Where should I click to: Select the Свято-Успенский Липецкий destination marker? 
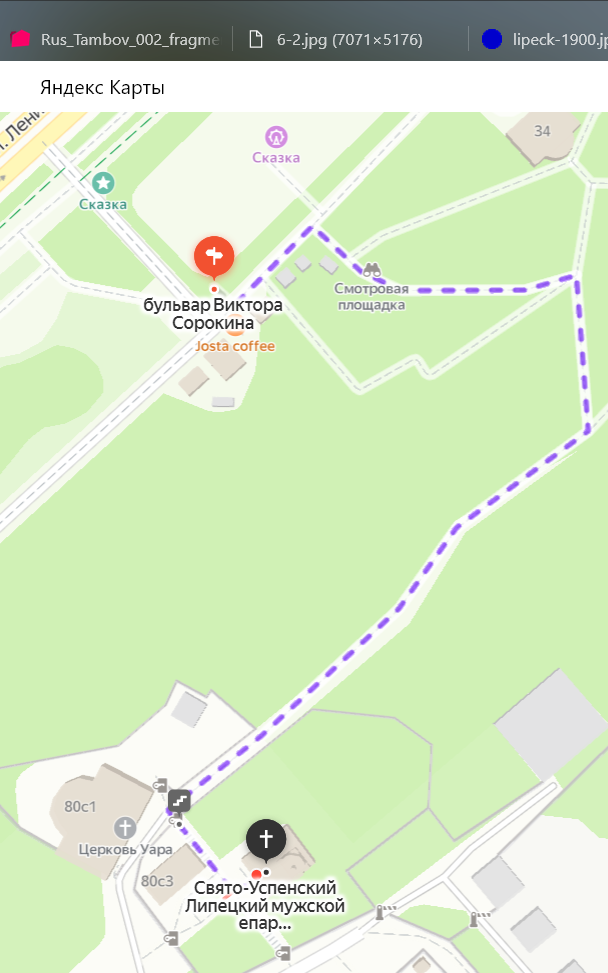pyautogui.click(x=266, y=840)
